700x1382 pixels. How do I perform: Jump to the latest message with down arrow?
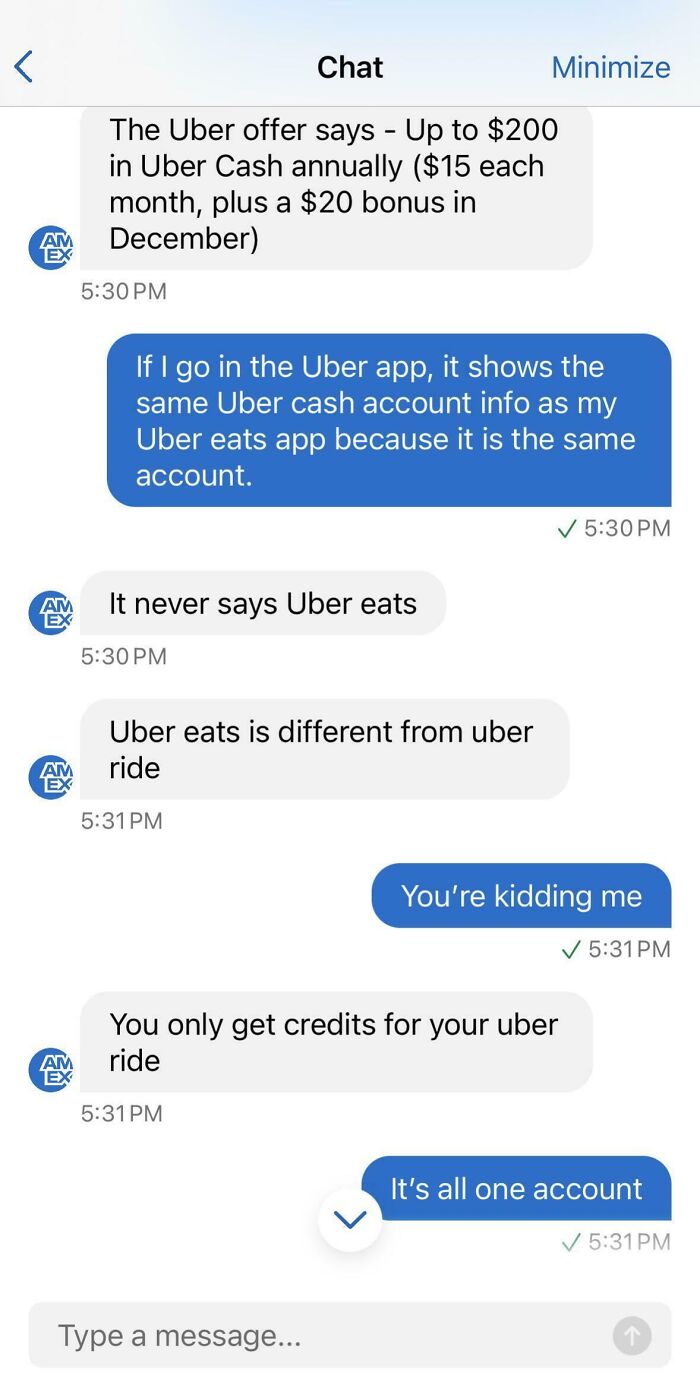click(x=350, y=1220)
